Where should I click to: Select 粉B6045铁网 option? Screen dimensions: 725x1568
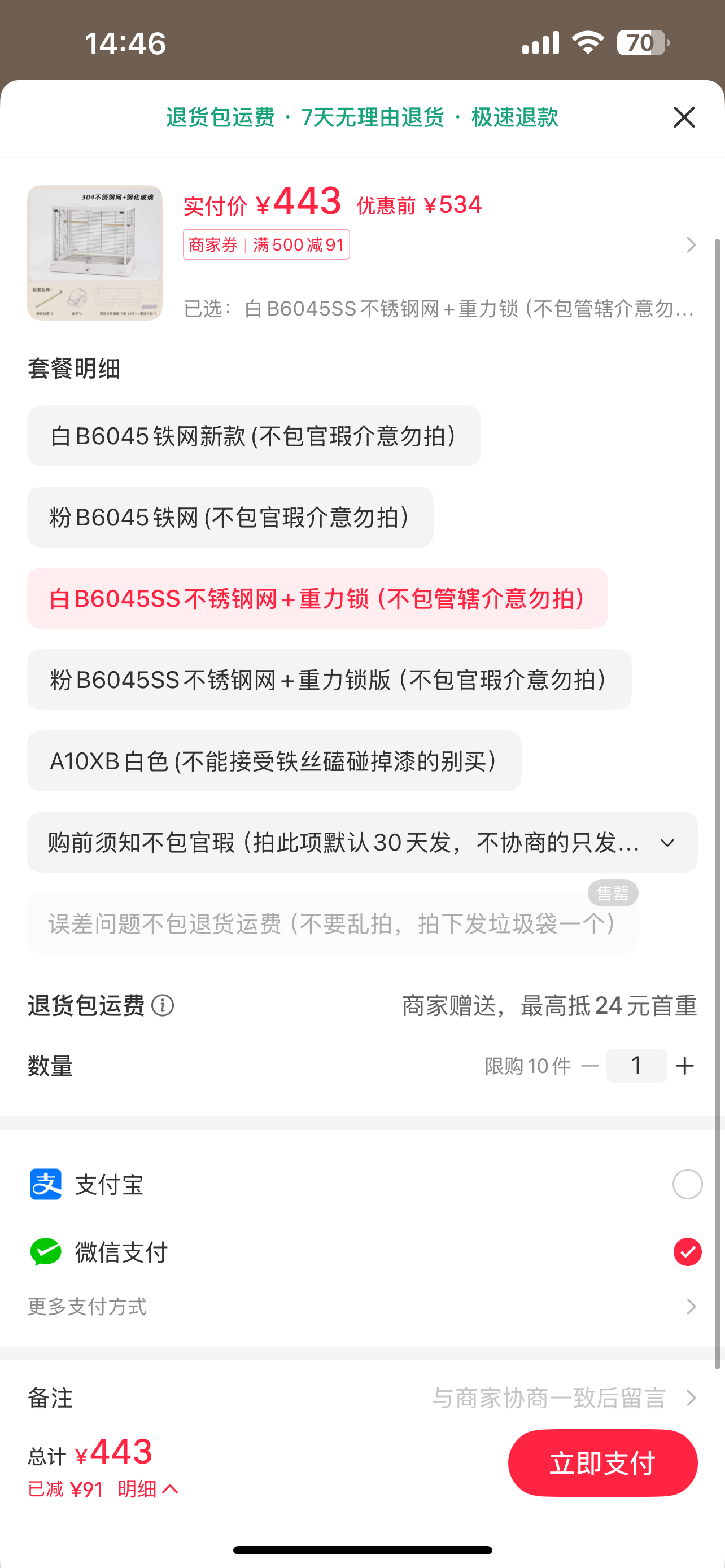coord(229,517)
